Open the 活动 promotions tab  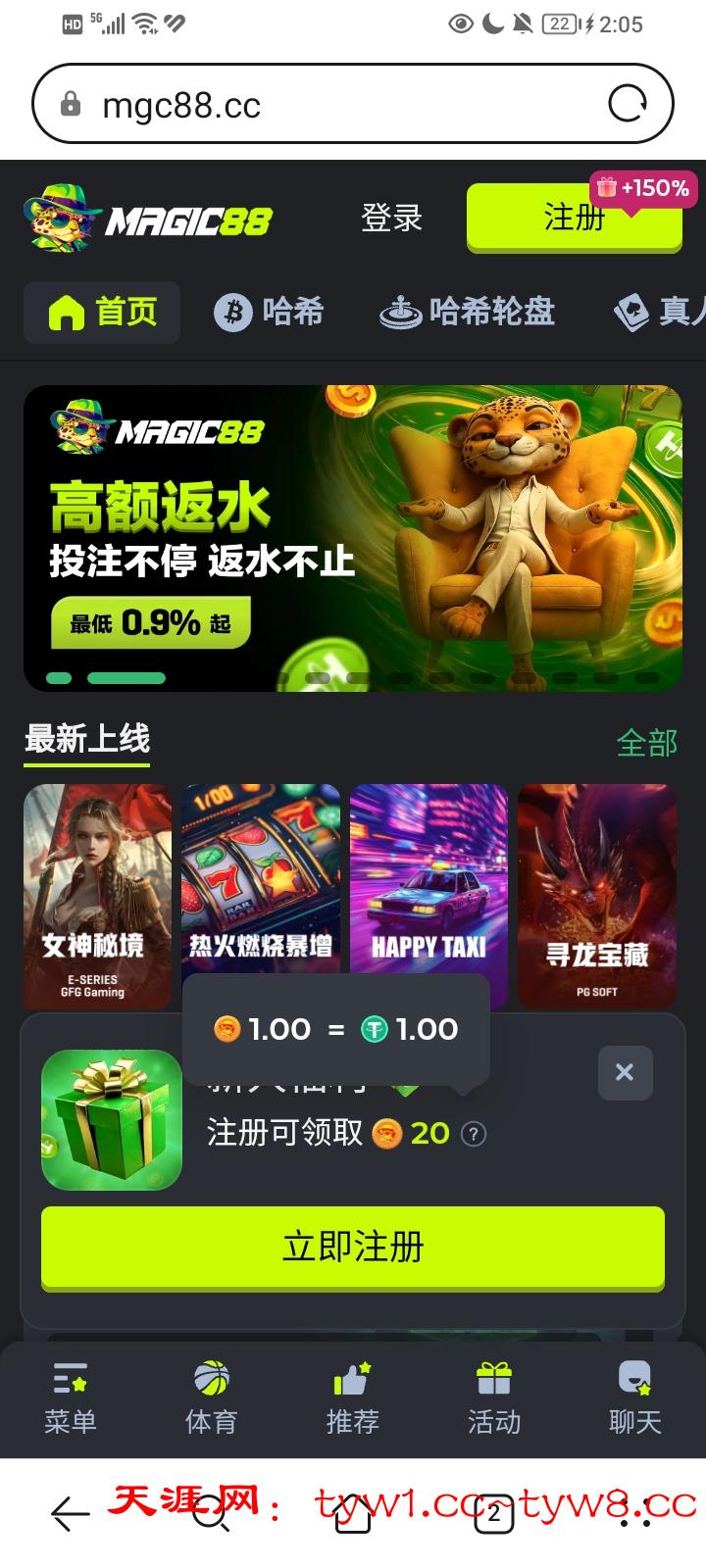tap(493, 1398)
